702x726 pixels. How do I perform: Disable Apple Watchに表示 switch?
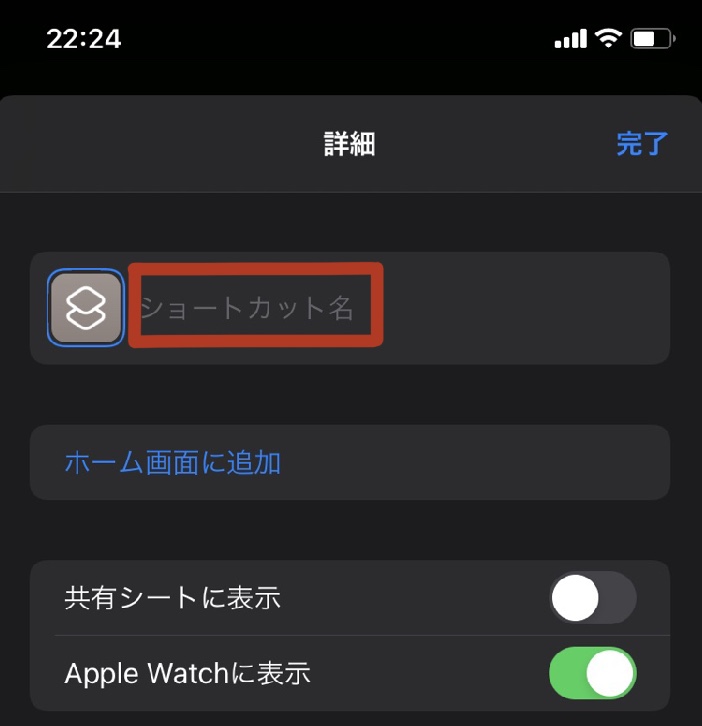(592, 672)
